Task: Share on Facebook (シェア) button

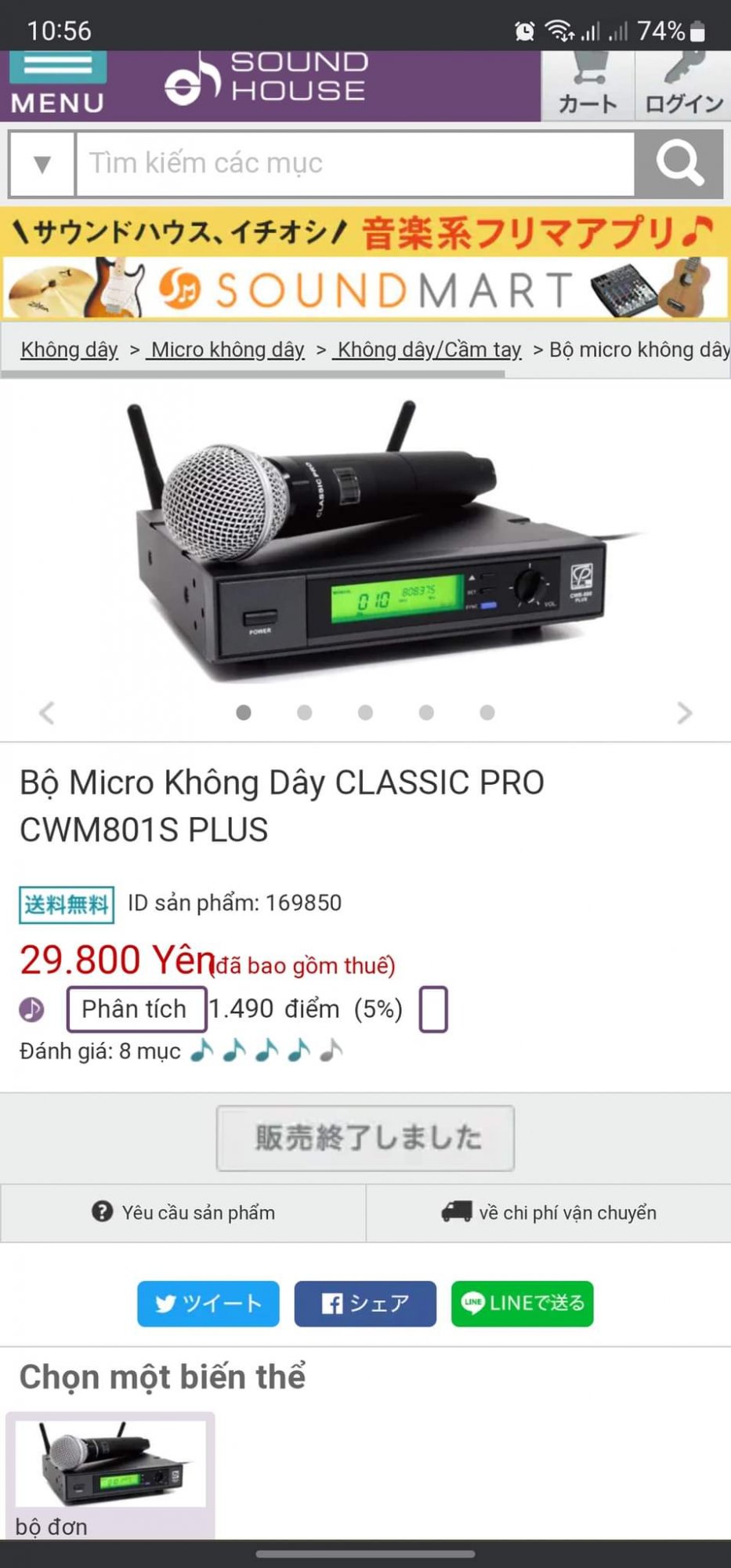Action: [x=365, y=1303]
